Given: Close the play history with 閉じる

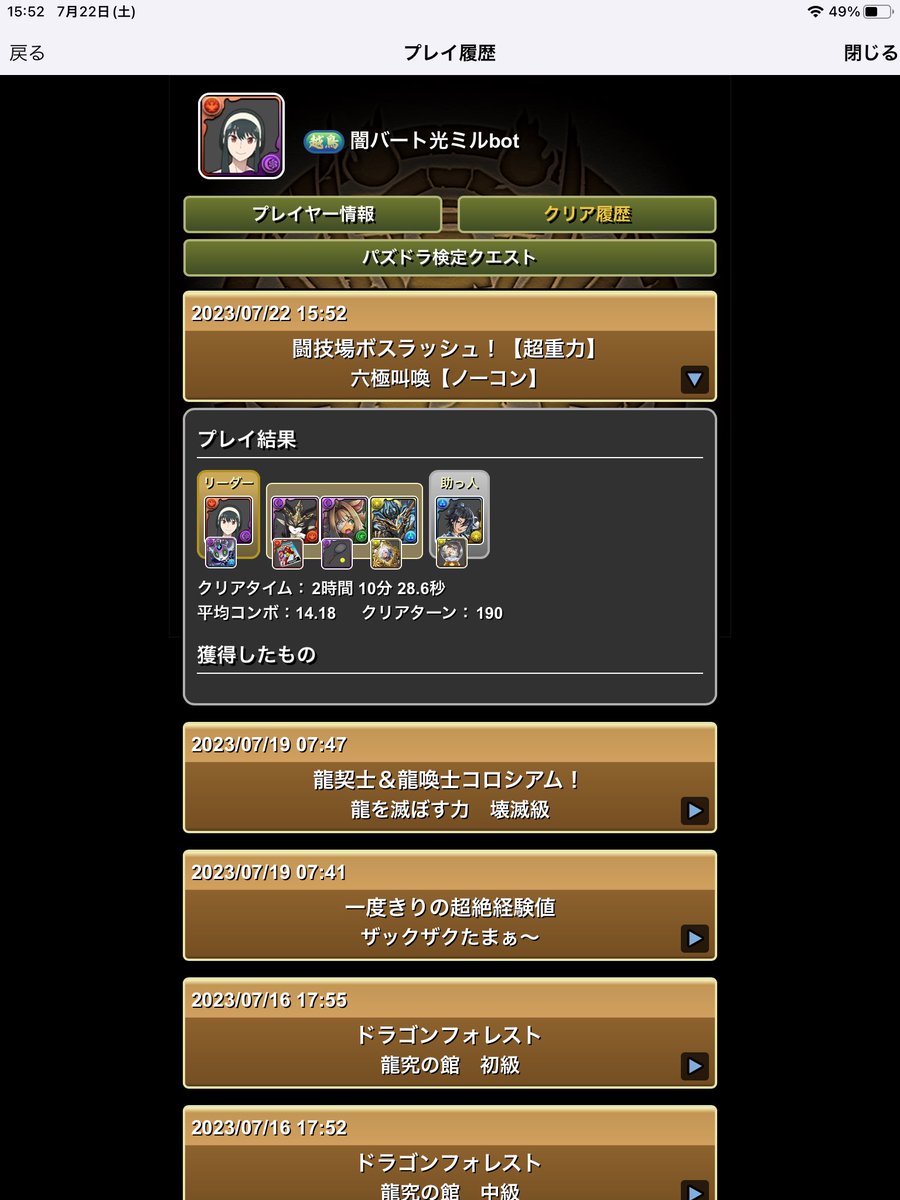Looking at the screenshot, I should (870, 53).
